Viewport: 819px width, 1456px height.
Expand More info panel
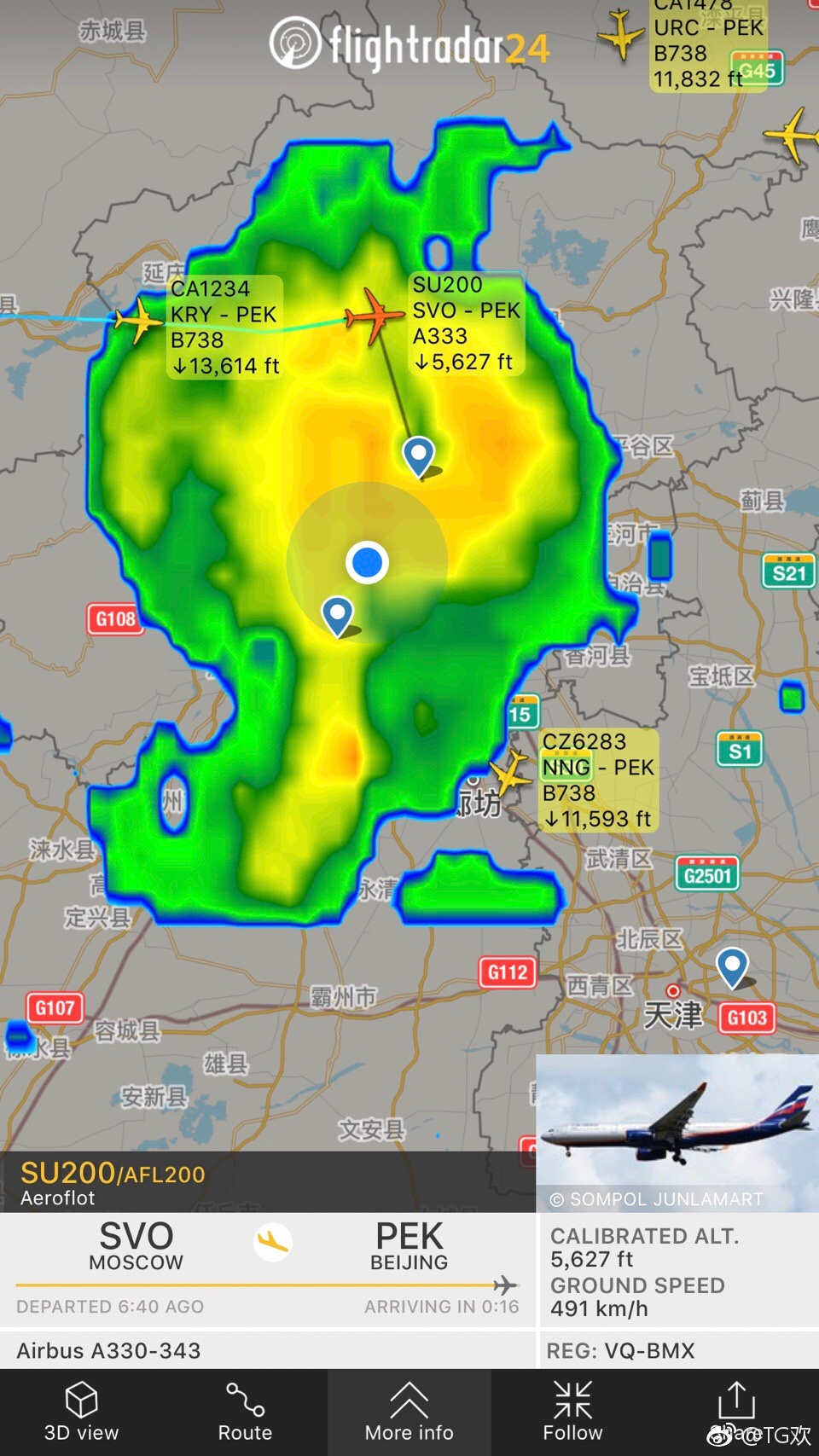point(409,1412)
